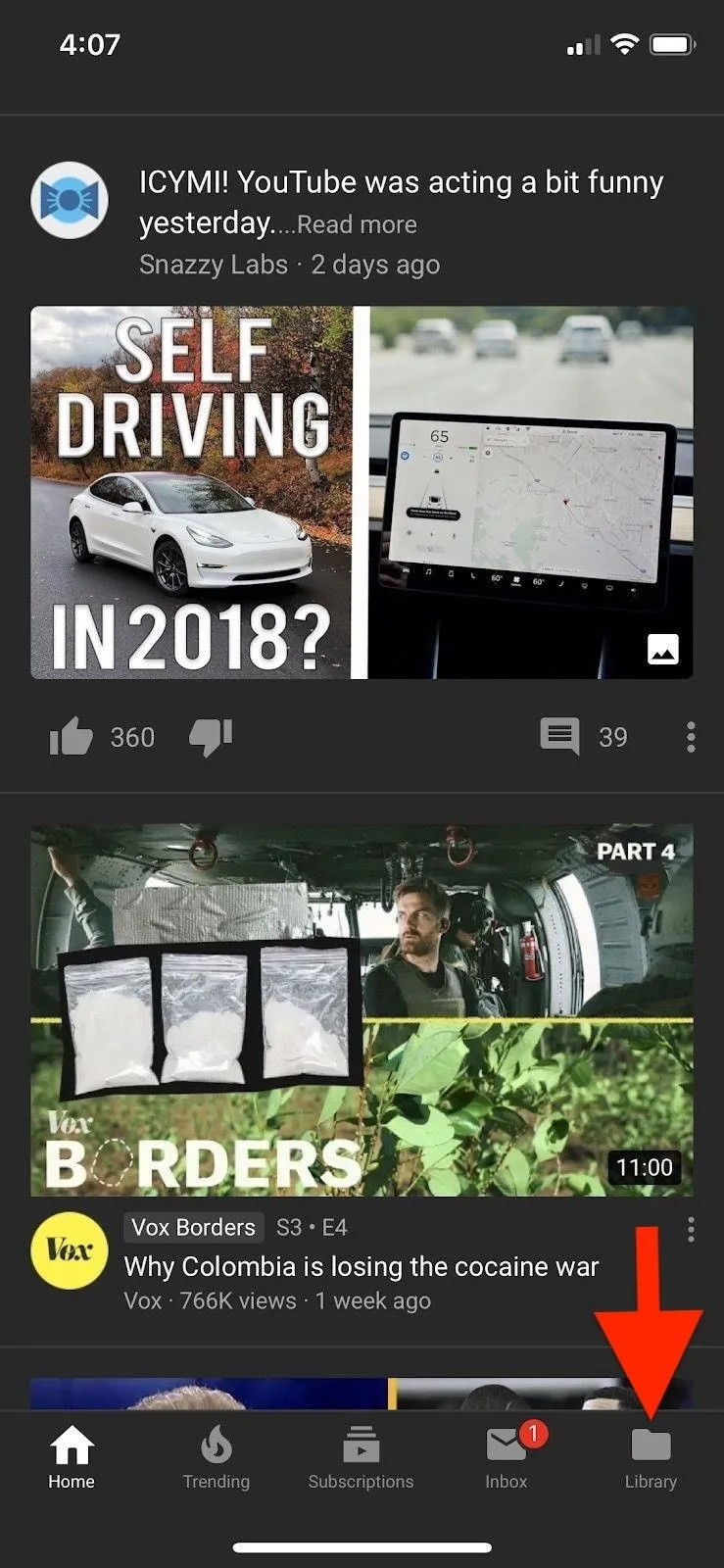724x1568 pixels.
Task: Dislike the Snazzy Labs community post
Action: point(211,737)
